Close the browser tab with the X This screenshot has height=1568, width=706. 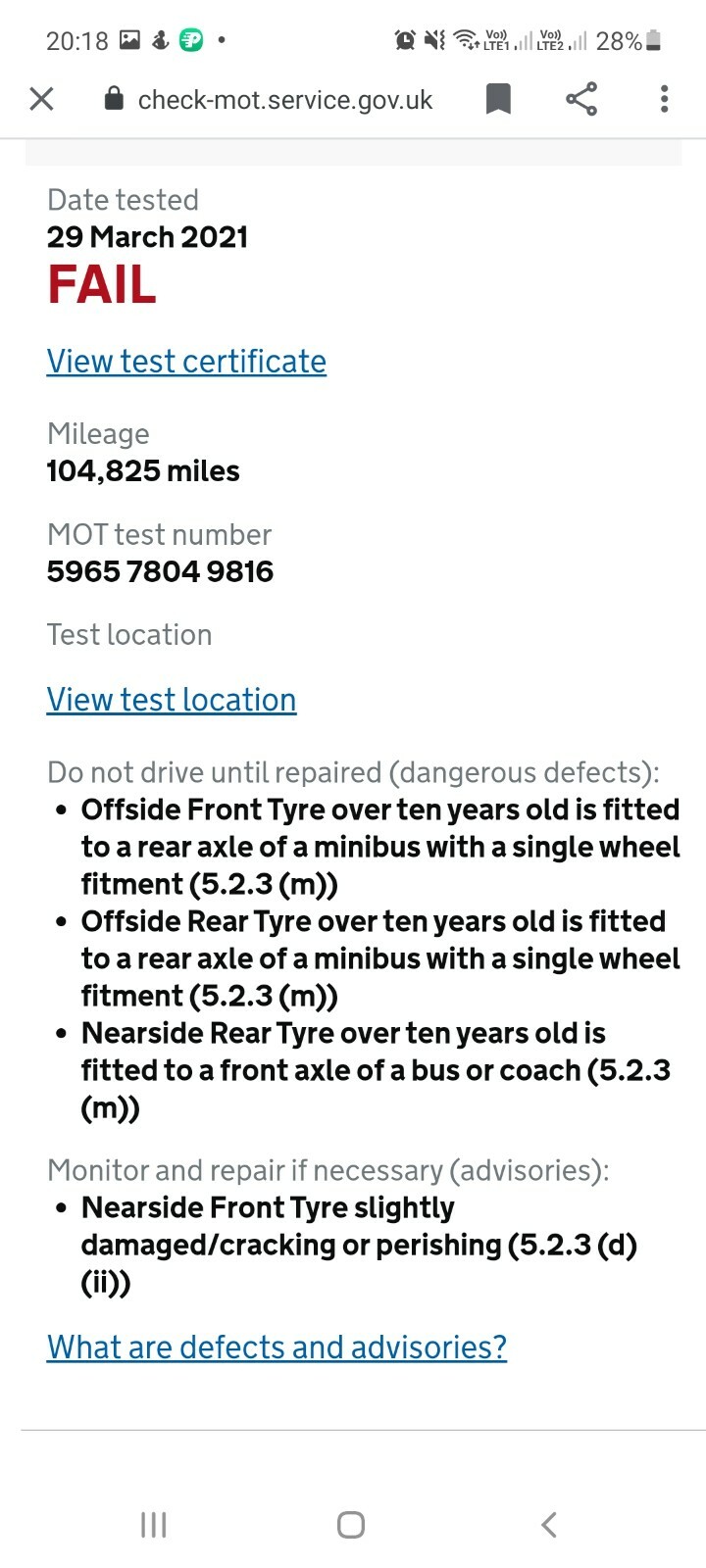tap(41, 99)
